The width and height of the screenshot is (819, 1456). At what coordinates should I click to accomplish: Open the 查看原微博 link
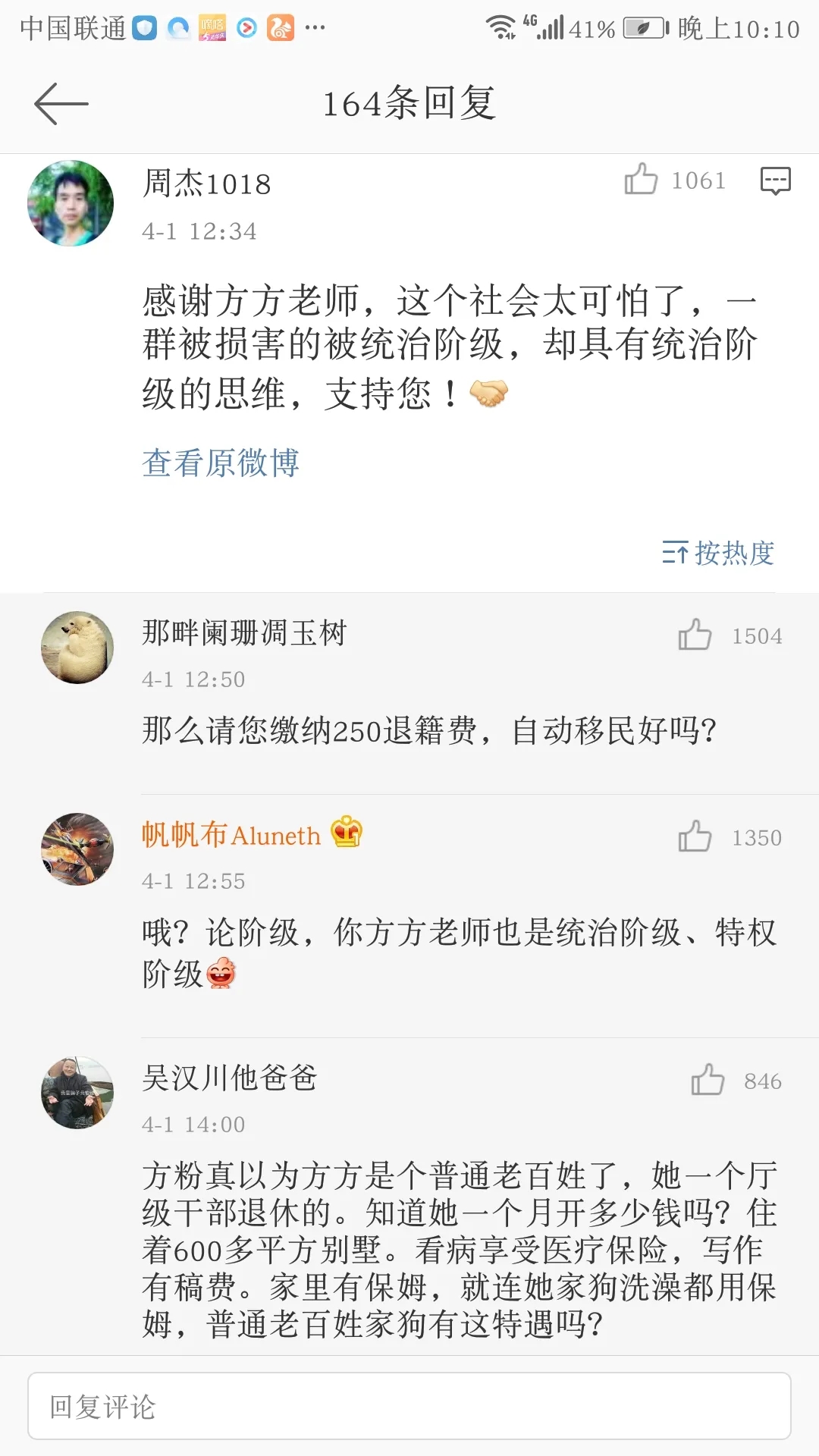pos(220,463)
